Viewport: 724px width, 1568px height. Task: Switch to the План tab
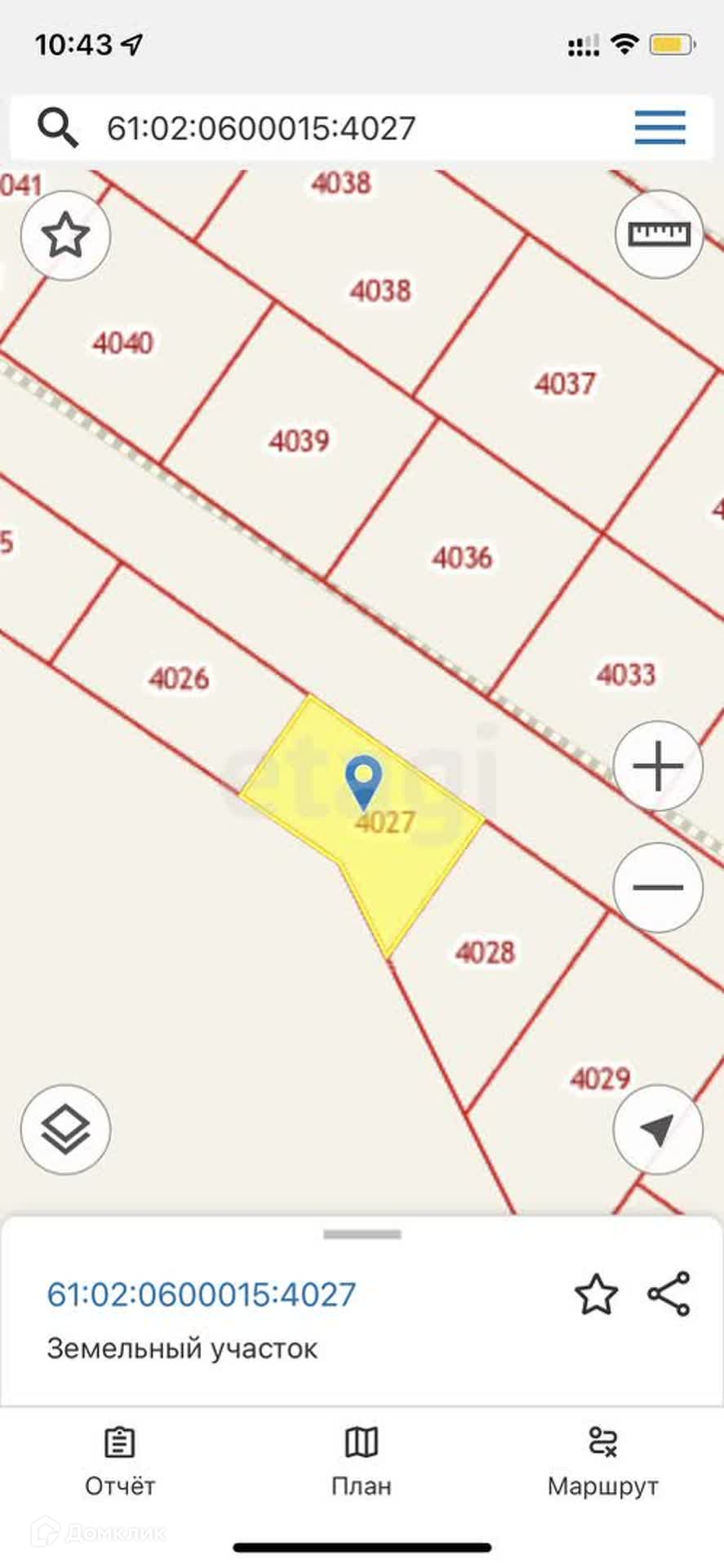pos(362,1462)
